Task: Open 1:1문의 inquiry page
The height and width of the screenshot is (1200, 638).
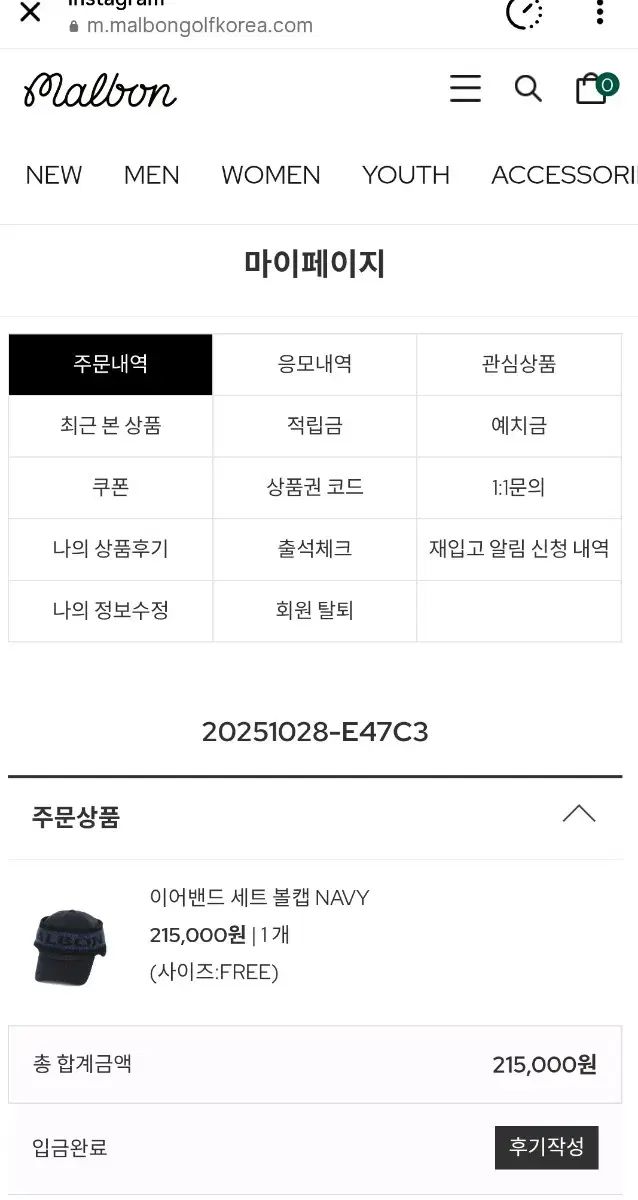Action: 518,488
